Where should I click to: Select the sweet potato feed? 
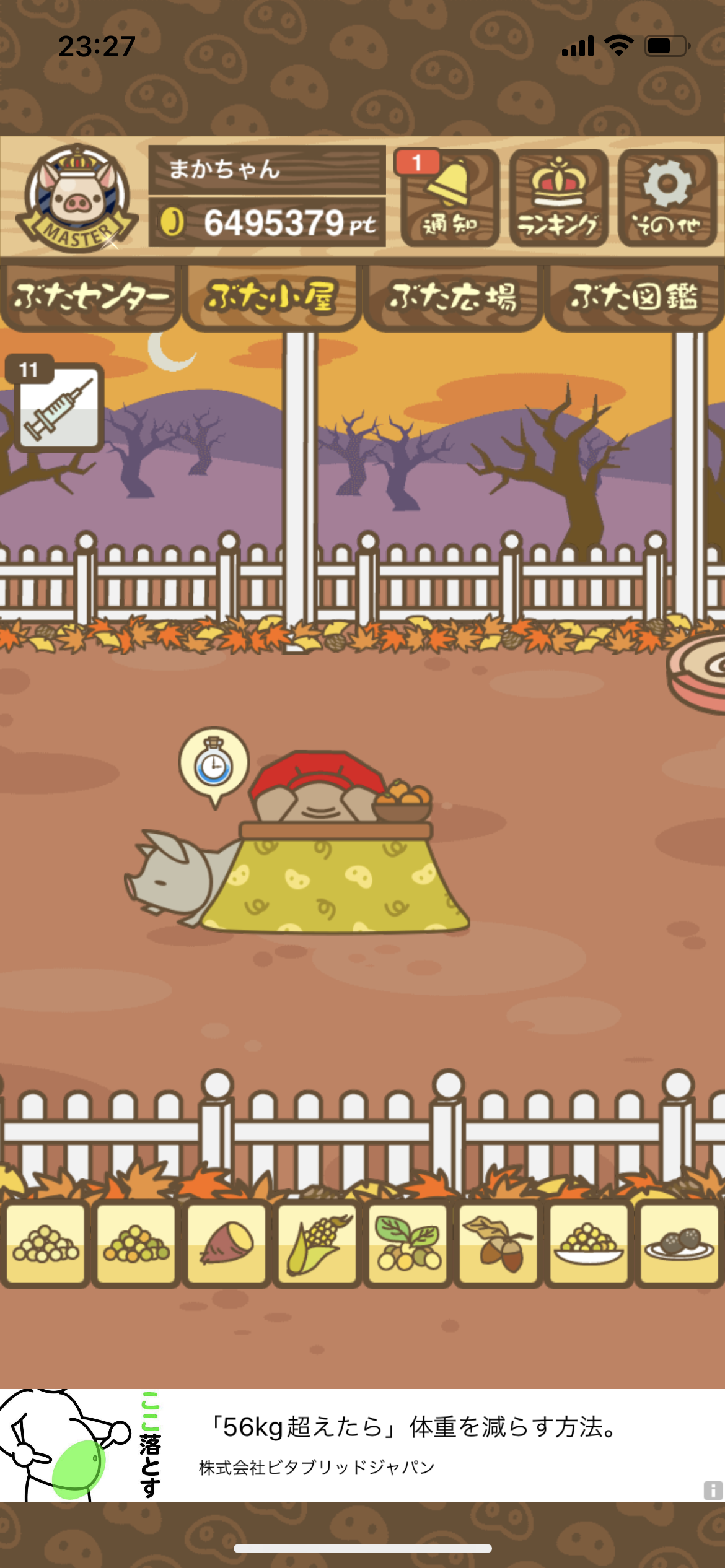227,1243
